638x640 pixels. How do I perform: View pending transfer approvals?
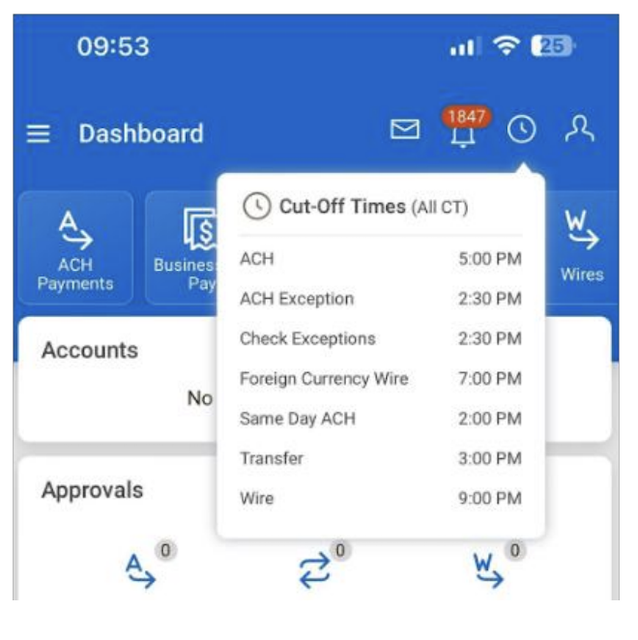point(315,570)
